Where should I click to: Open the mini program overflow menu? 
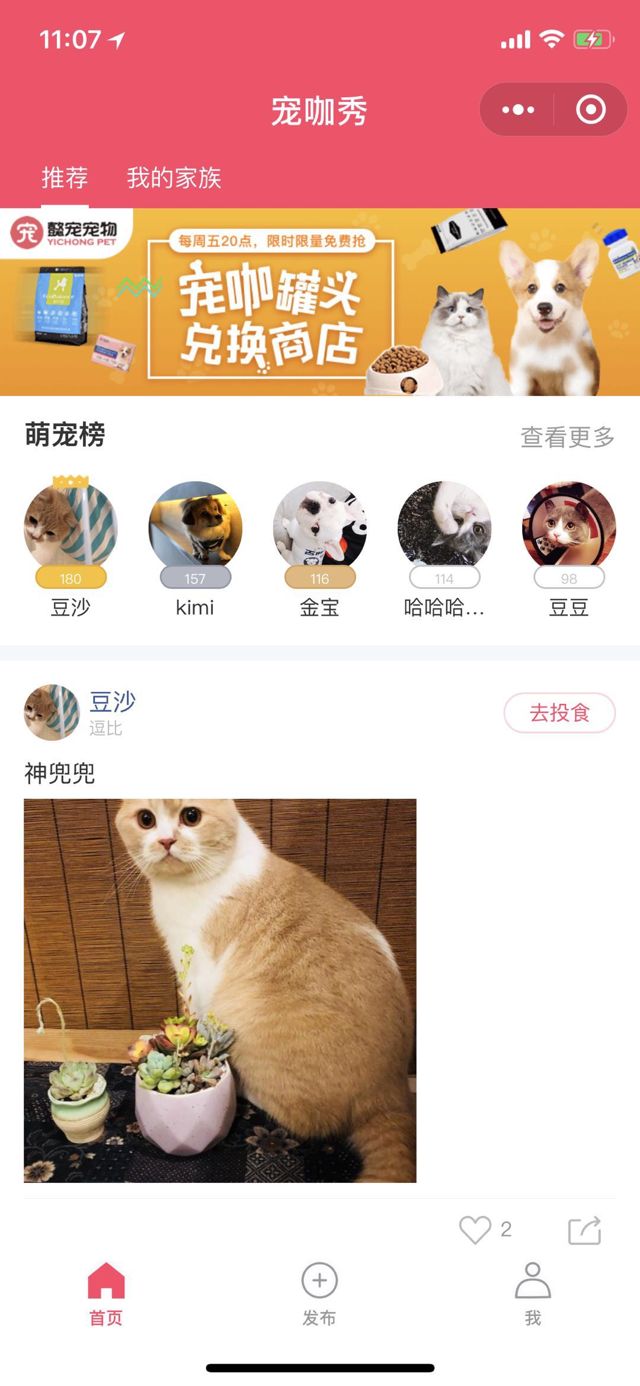tap(518, 110)
